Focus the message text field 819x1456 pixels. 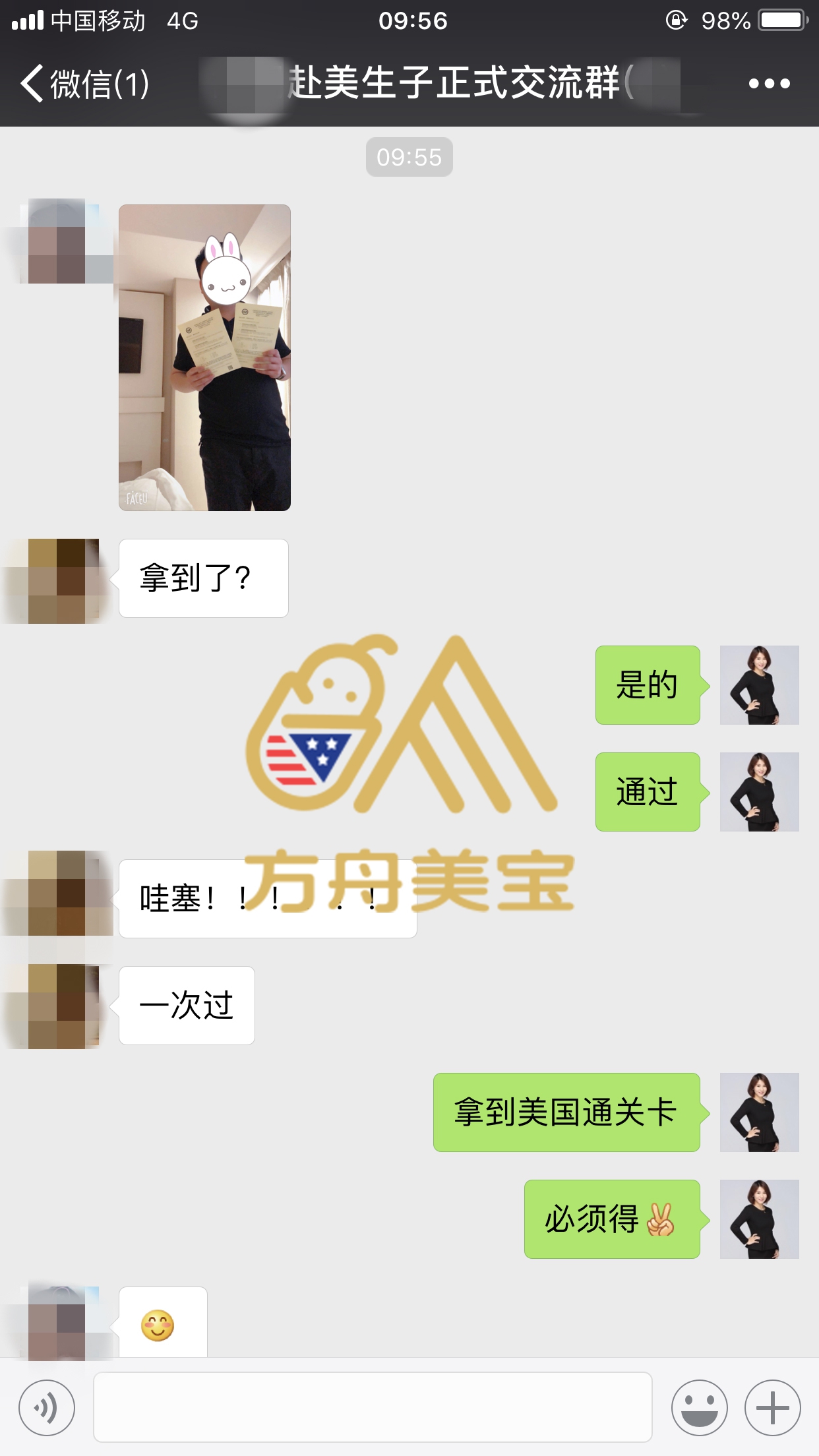pos(373,1407)
